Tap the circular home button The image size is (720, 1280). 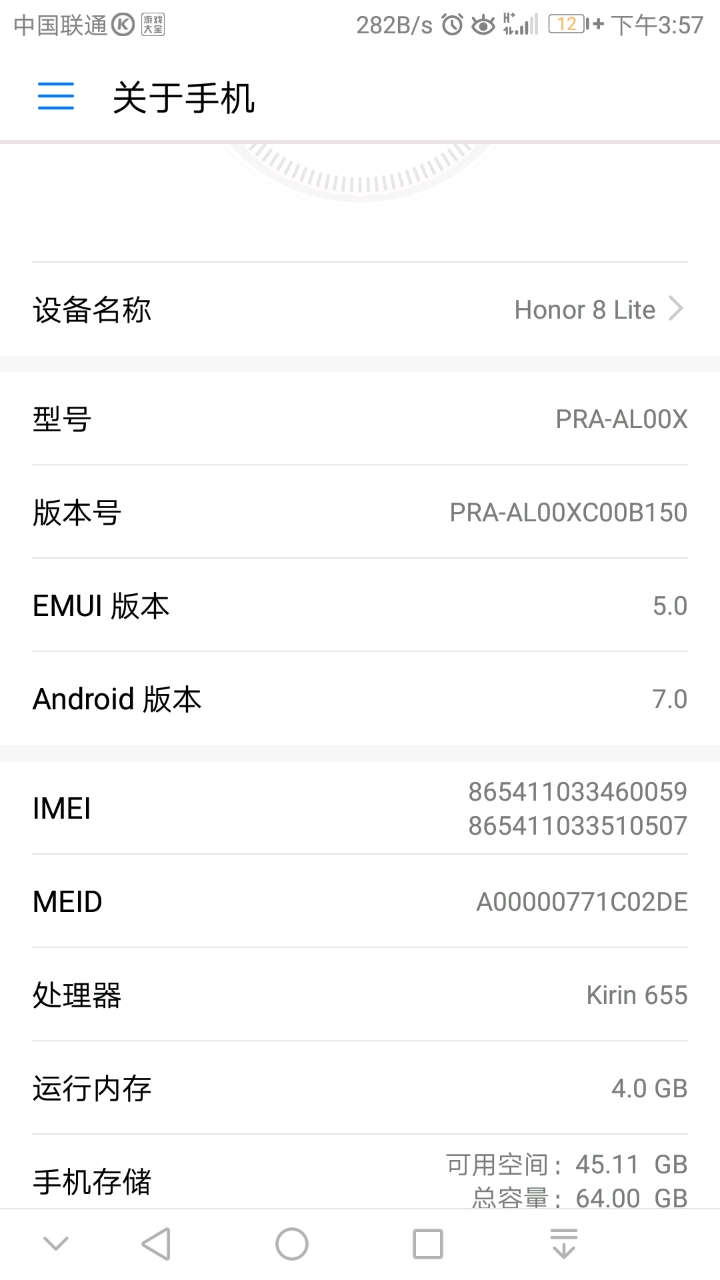click(292, 1244)
